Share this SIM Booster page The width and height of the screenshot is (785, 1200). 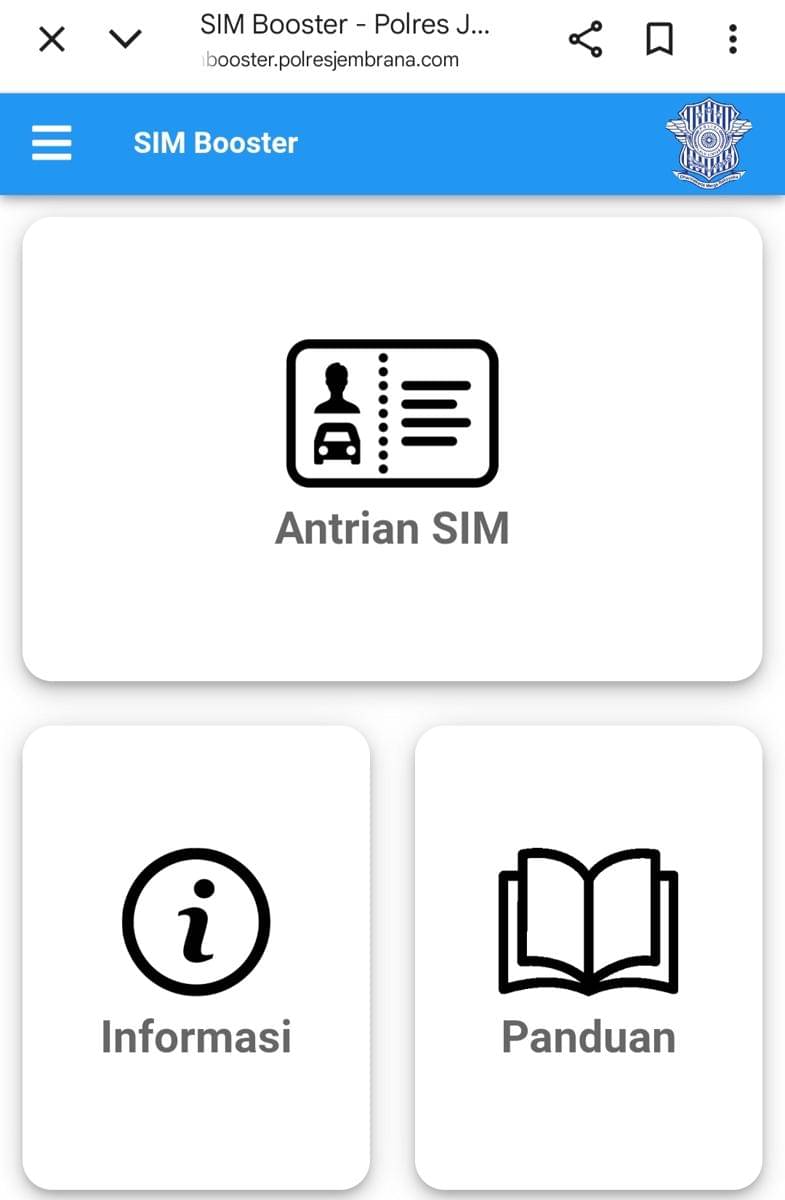pyautogui.click(x=585, y=40)
